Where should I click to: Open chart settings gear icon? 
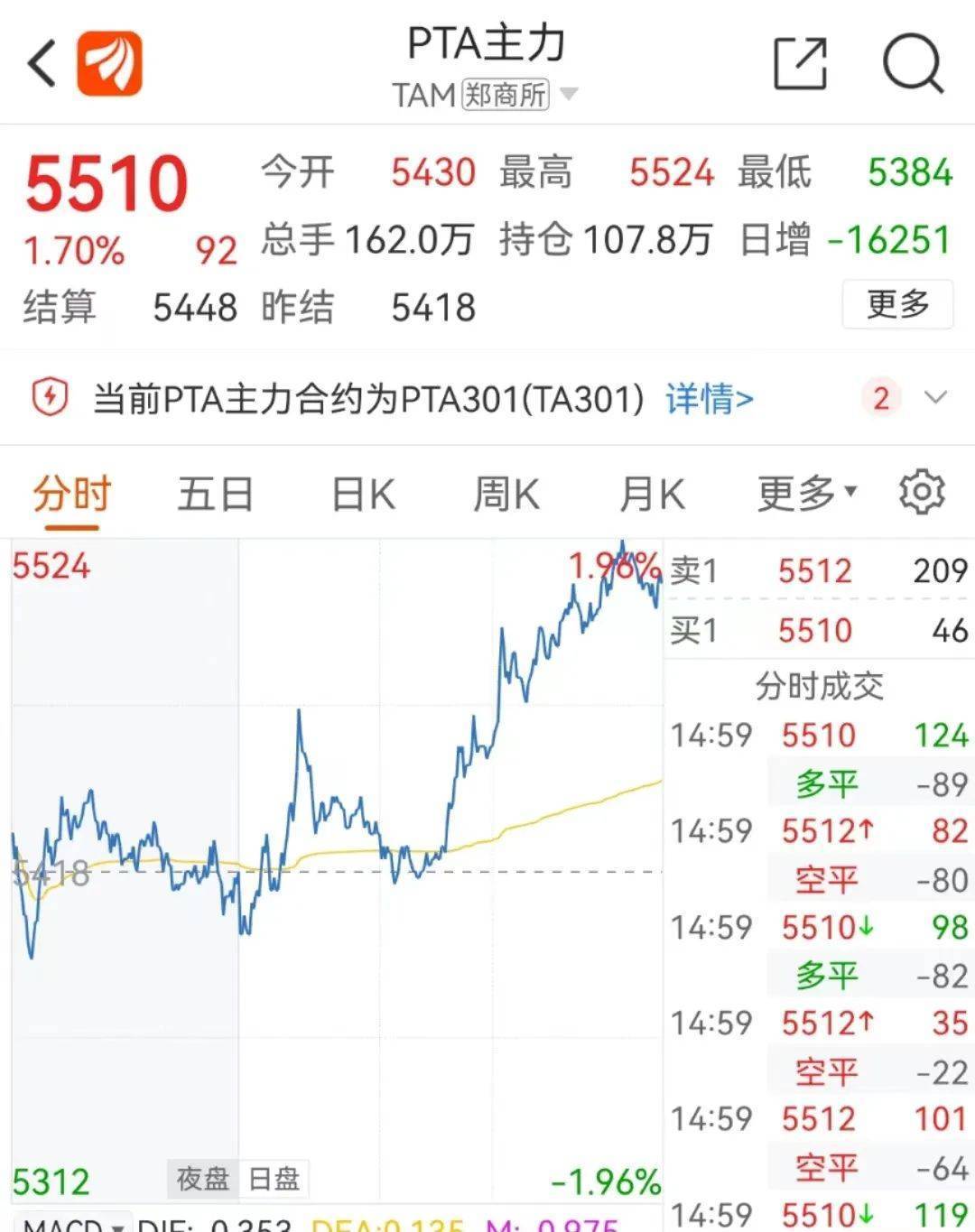[922, 492]
